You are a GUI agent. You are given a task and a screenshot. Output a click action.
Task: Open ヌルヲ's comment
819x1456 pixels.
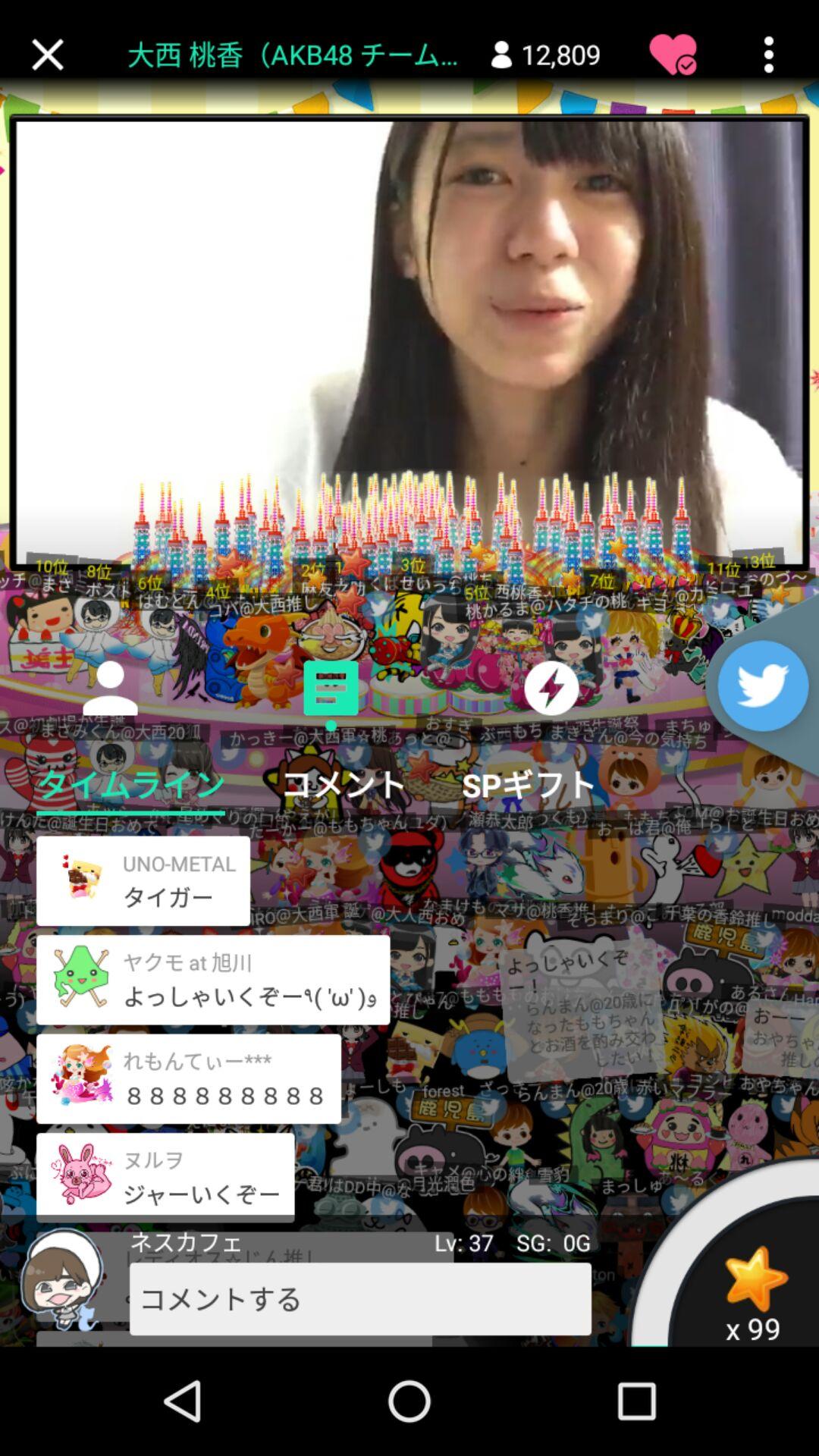pos(165,1177)
